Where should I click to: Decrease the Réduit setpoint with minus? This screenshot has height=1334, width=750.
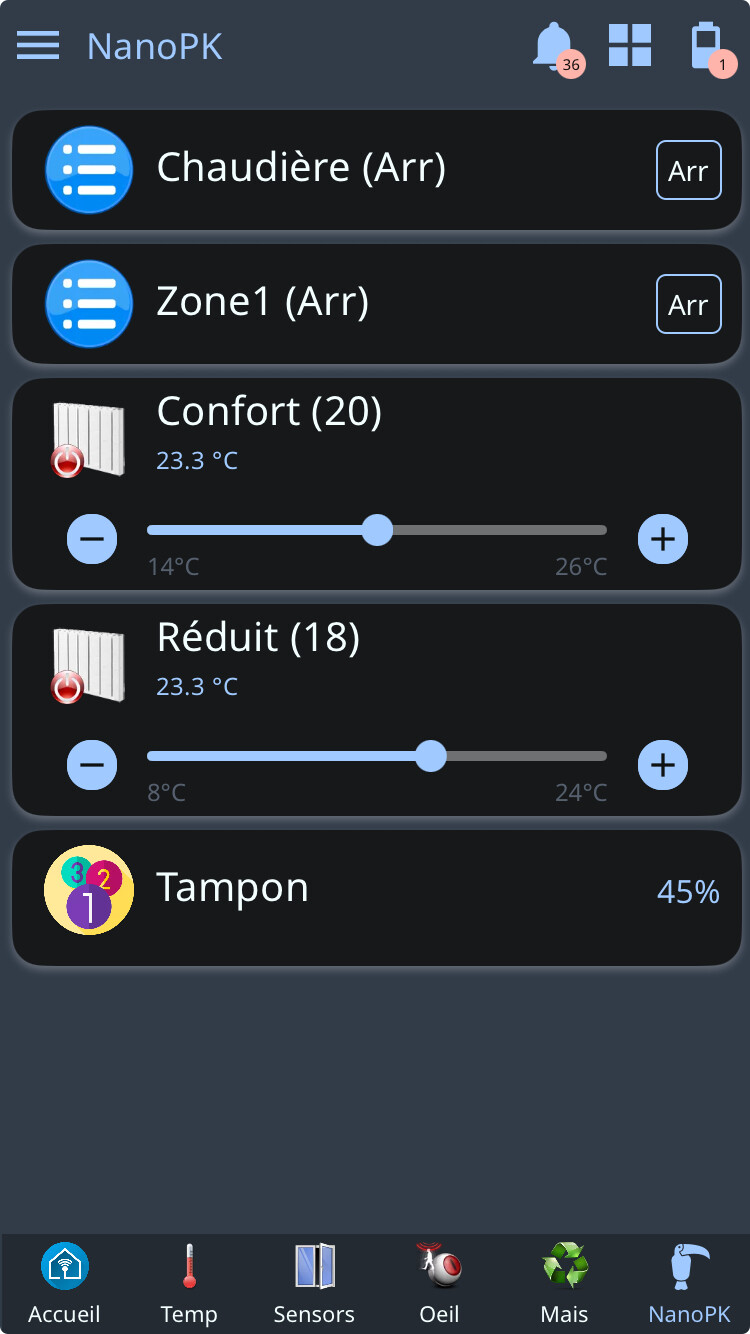coord(92,765)
